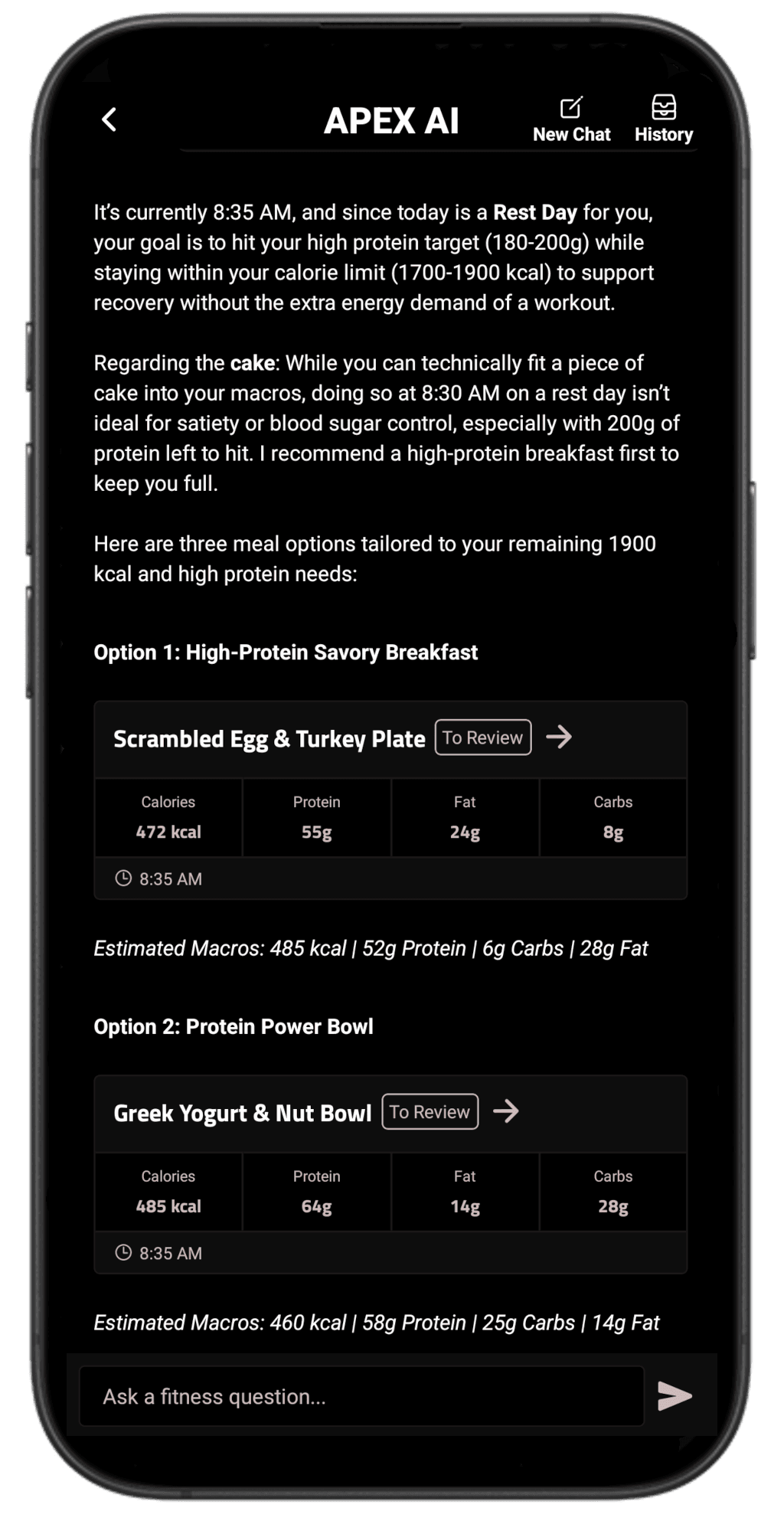Tap the back arrow to exit chat
Image resolution: width=784 pixels, height=1521 pixels.
pos(109,119)
